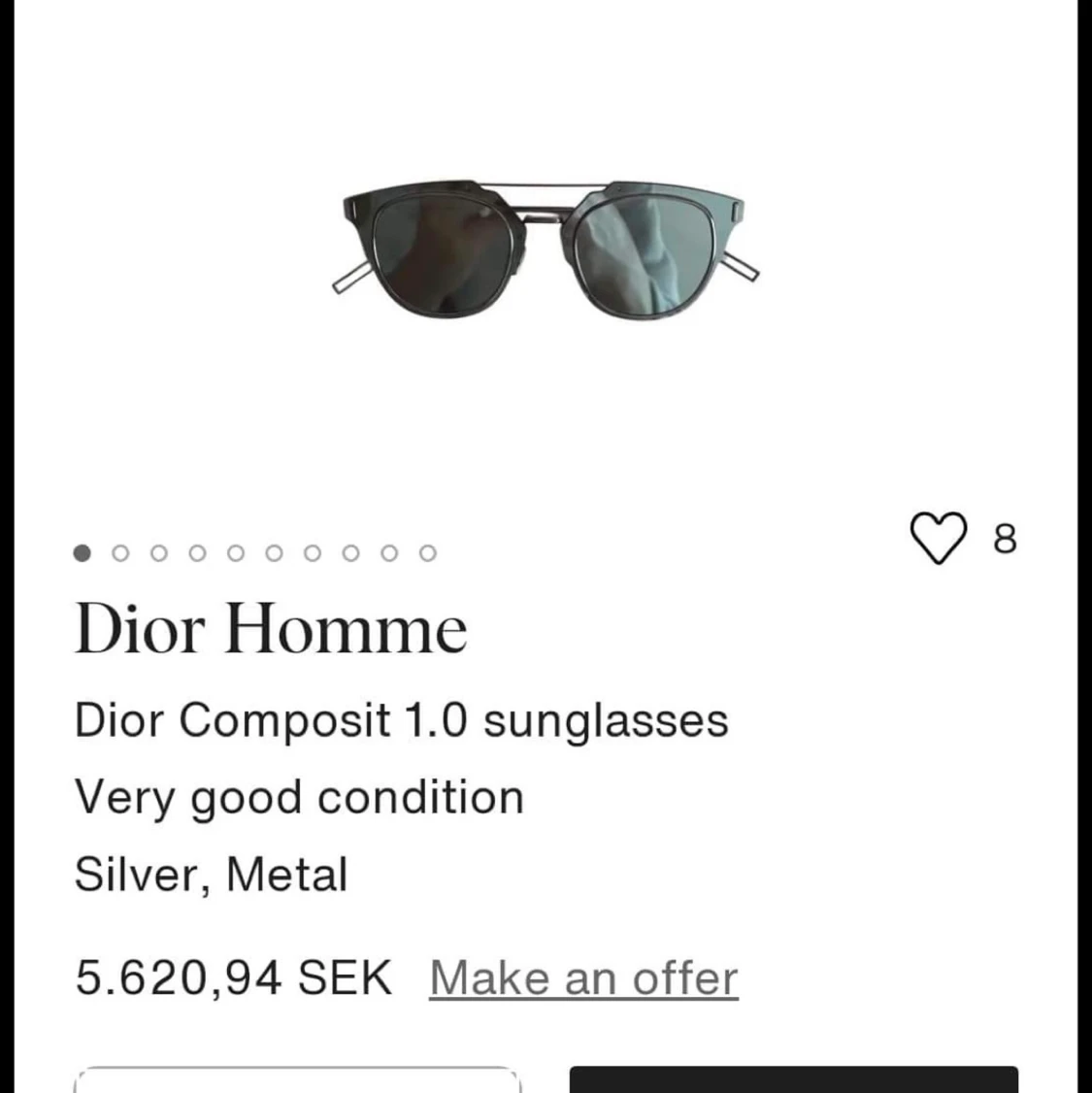Click the price 5.620,94 SEK
Screen dimensions: 1092x1093
click(x=232, y=978)
